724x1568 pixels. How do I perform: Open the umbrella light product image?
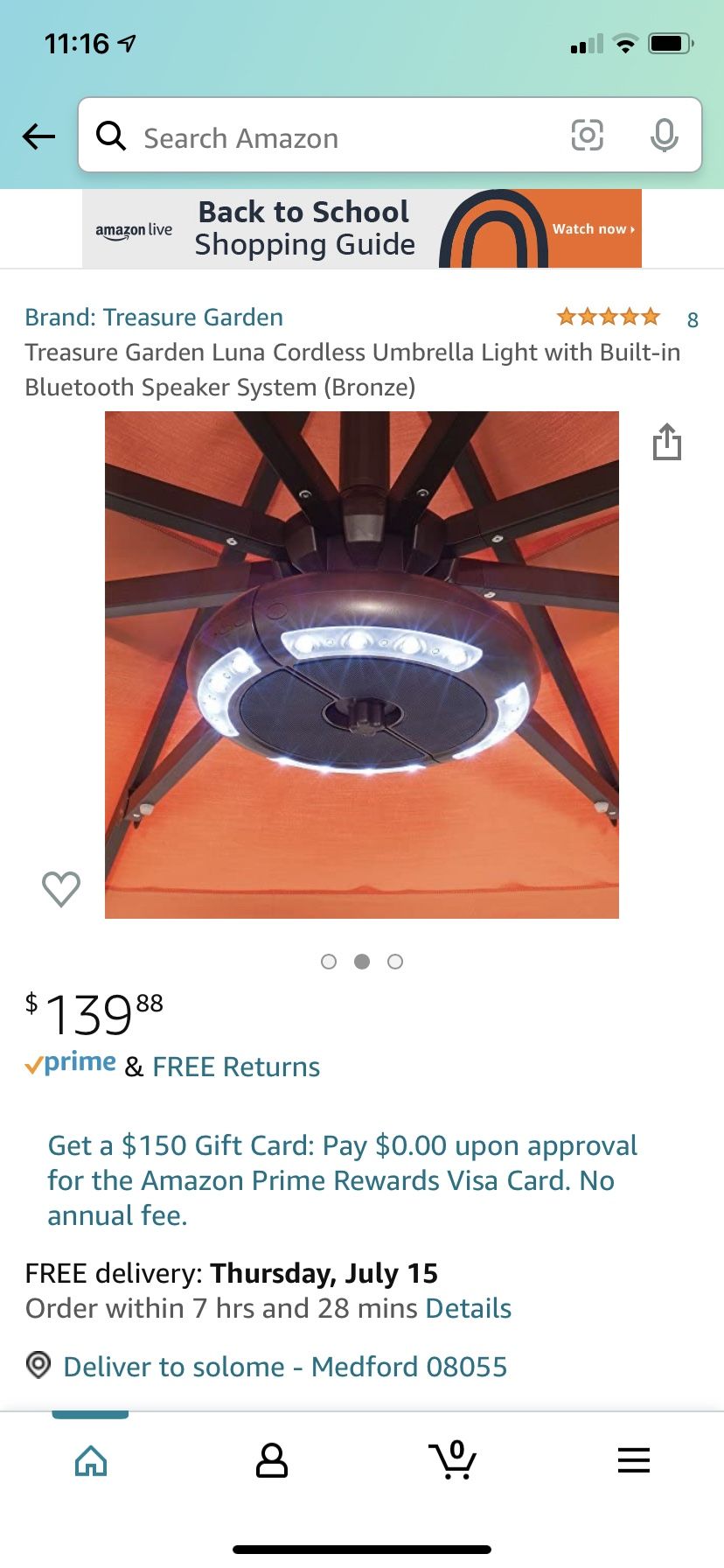pos(362,665)
